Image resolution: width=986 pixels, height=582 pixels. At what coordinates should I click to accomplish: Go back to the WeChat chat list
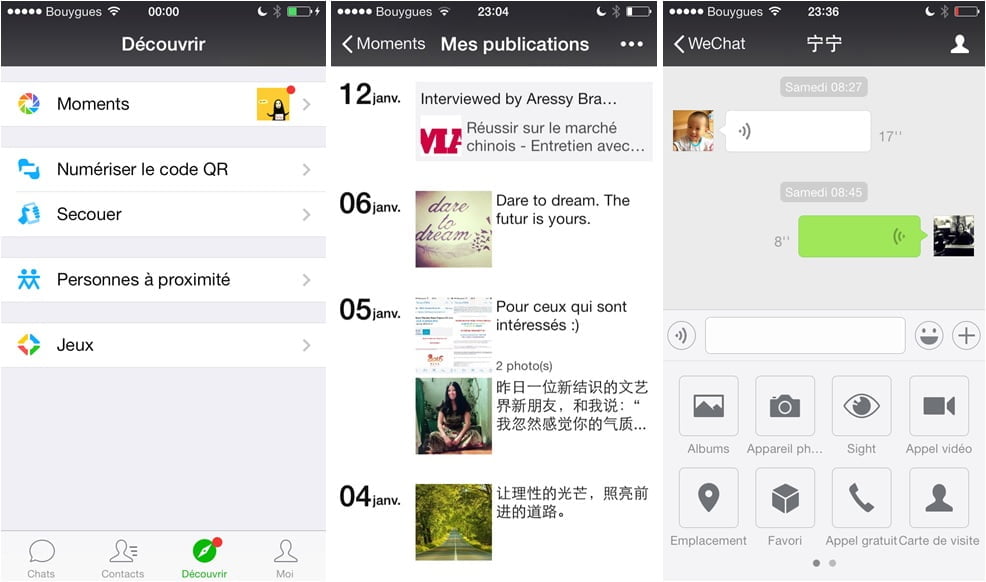pyautogui.click(x=709, y=43)
